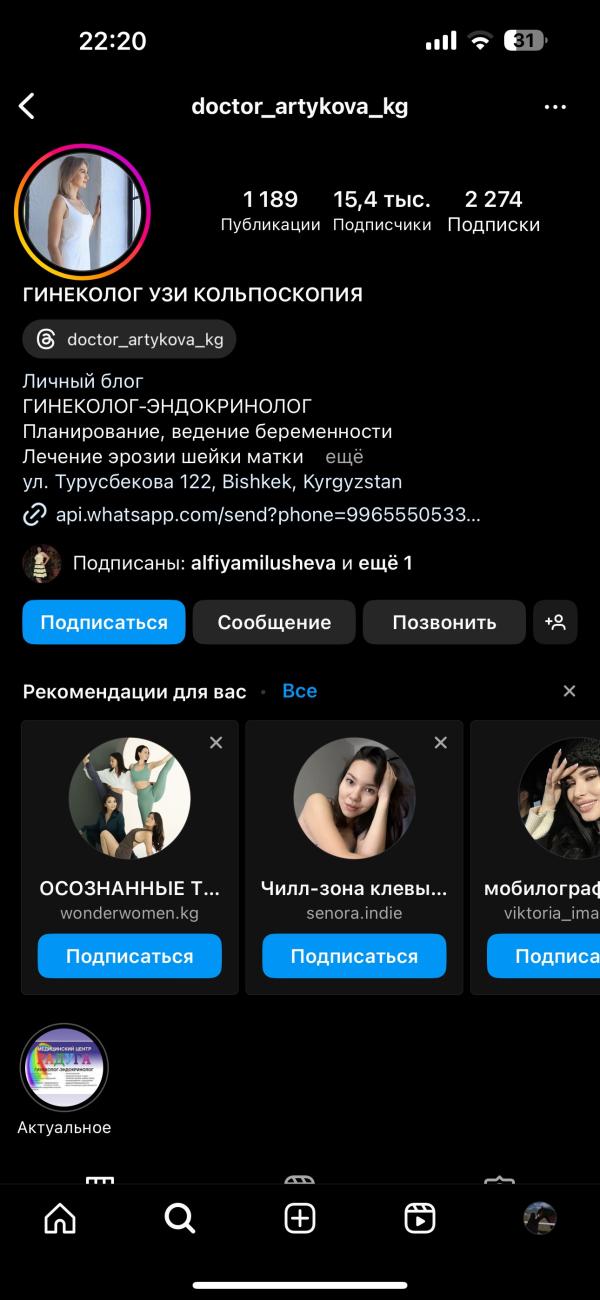The width and height of the screenshot is (600, 1300).
Task: Create a new post with plus tab
Action: [300, 1218]
